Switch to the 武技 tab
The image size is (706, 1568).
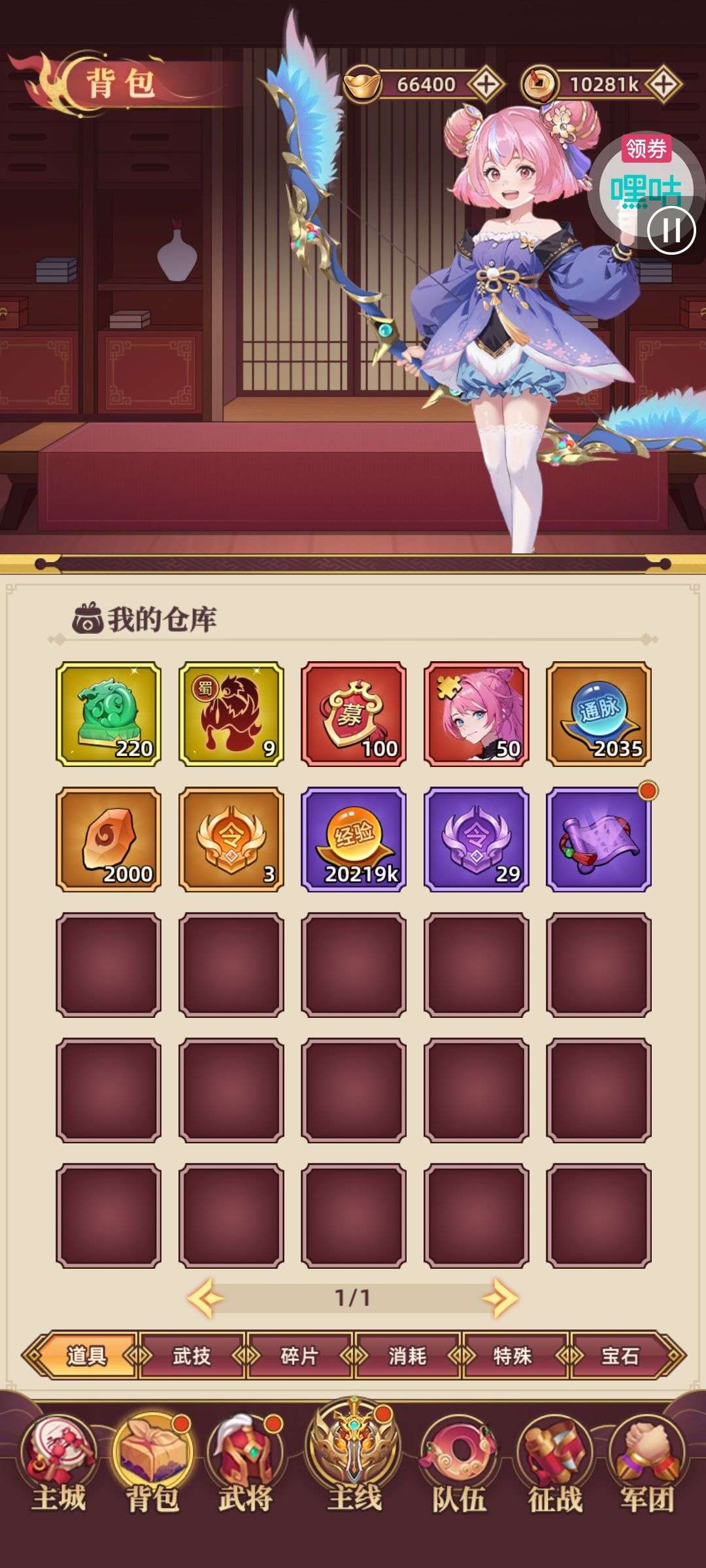point(192,1356)
